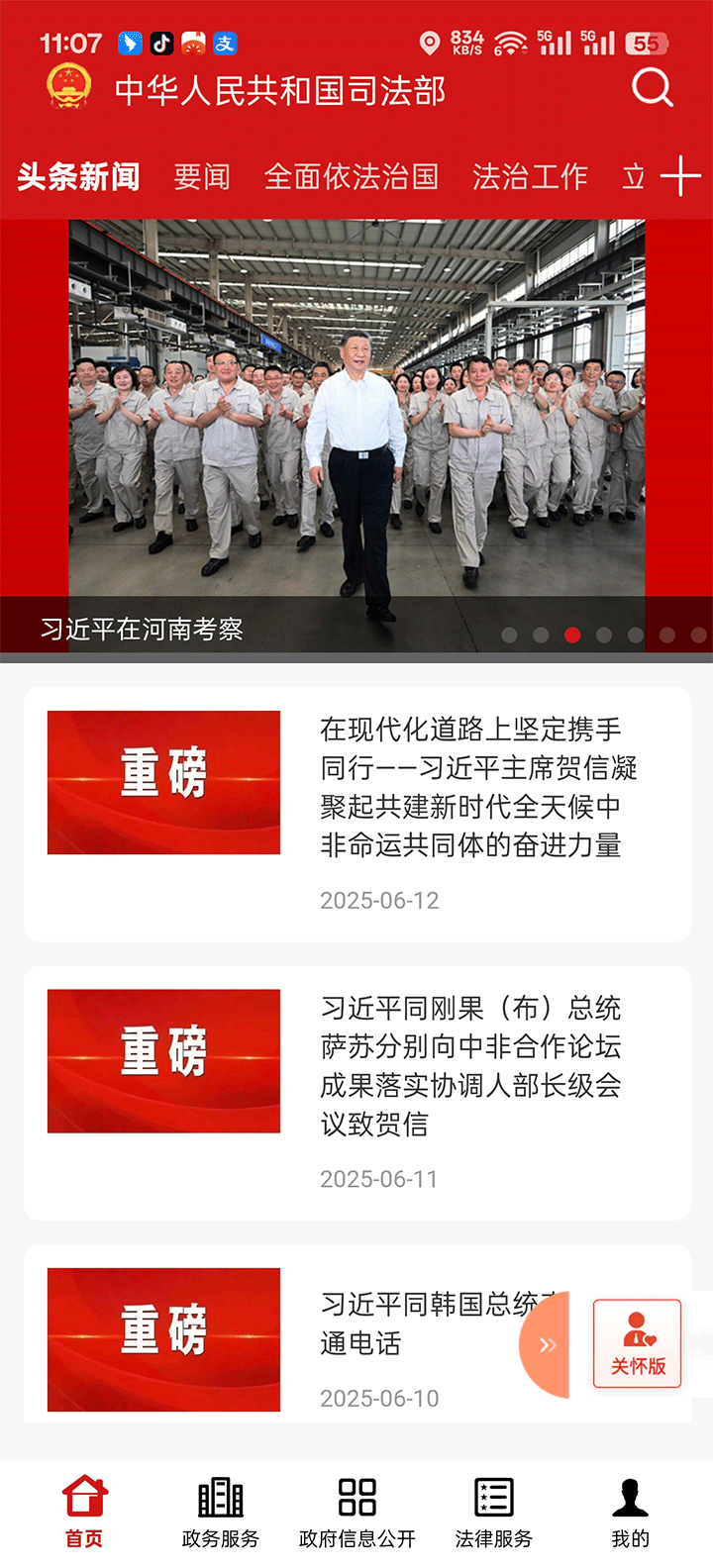Switch to the 法治工作 tab
The image size is (713, 1568).
530,175
